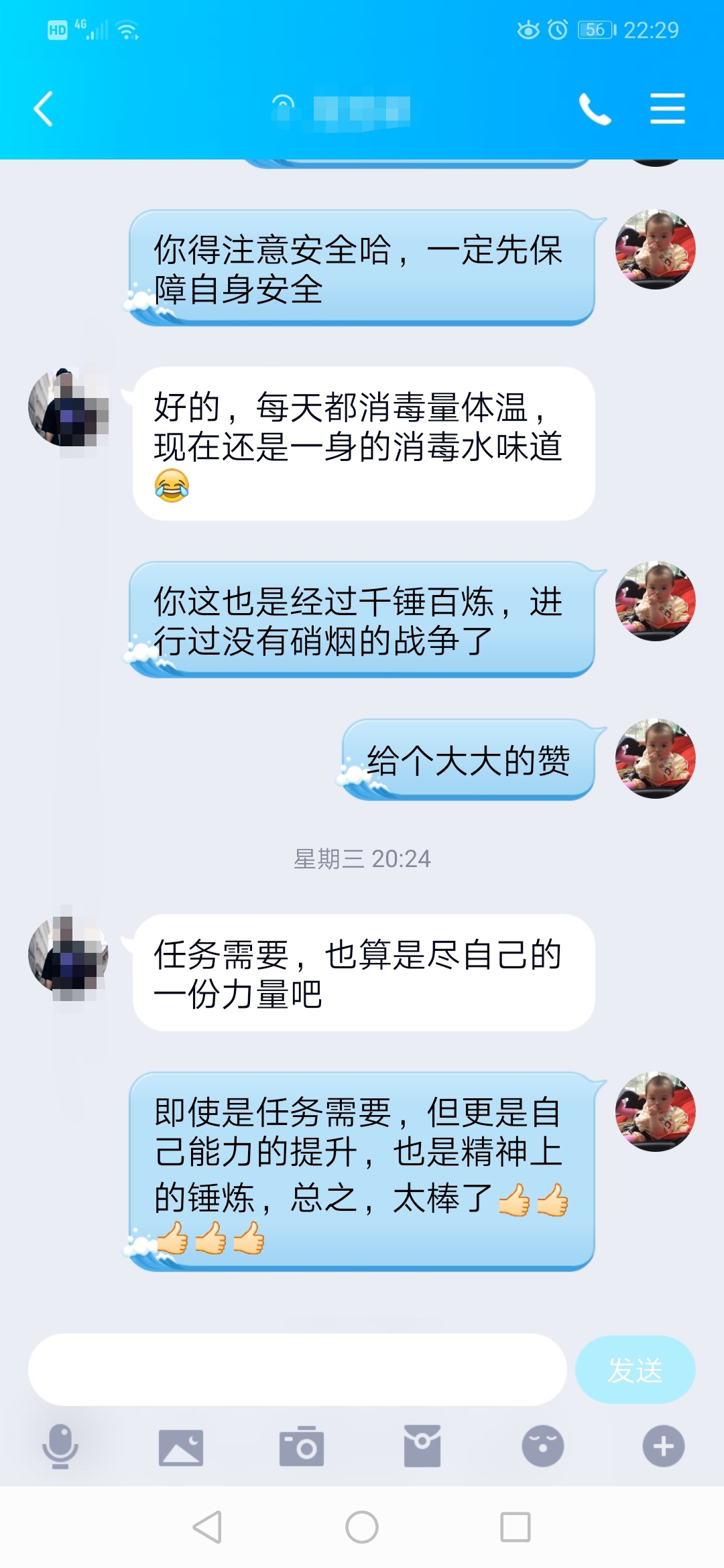724x1568 pixels.
Task: Go back to the chat list
Action: coord(44,109)
